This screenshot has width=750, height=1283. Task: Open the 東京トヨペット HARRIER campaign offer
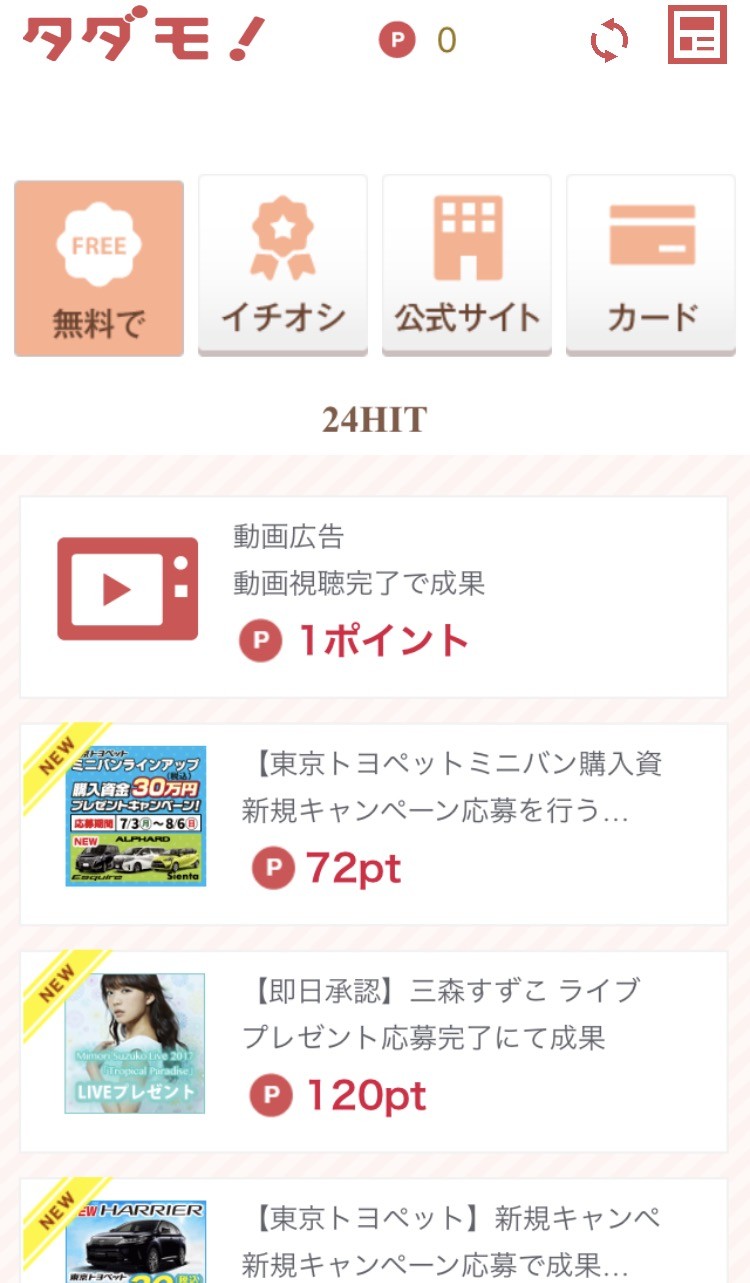point(374,1235)
